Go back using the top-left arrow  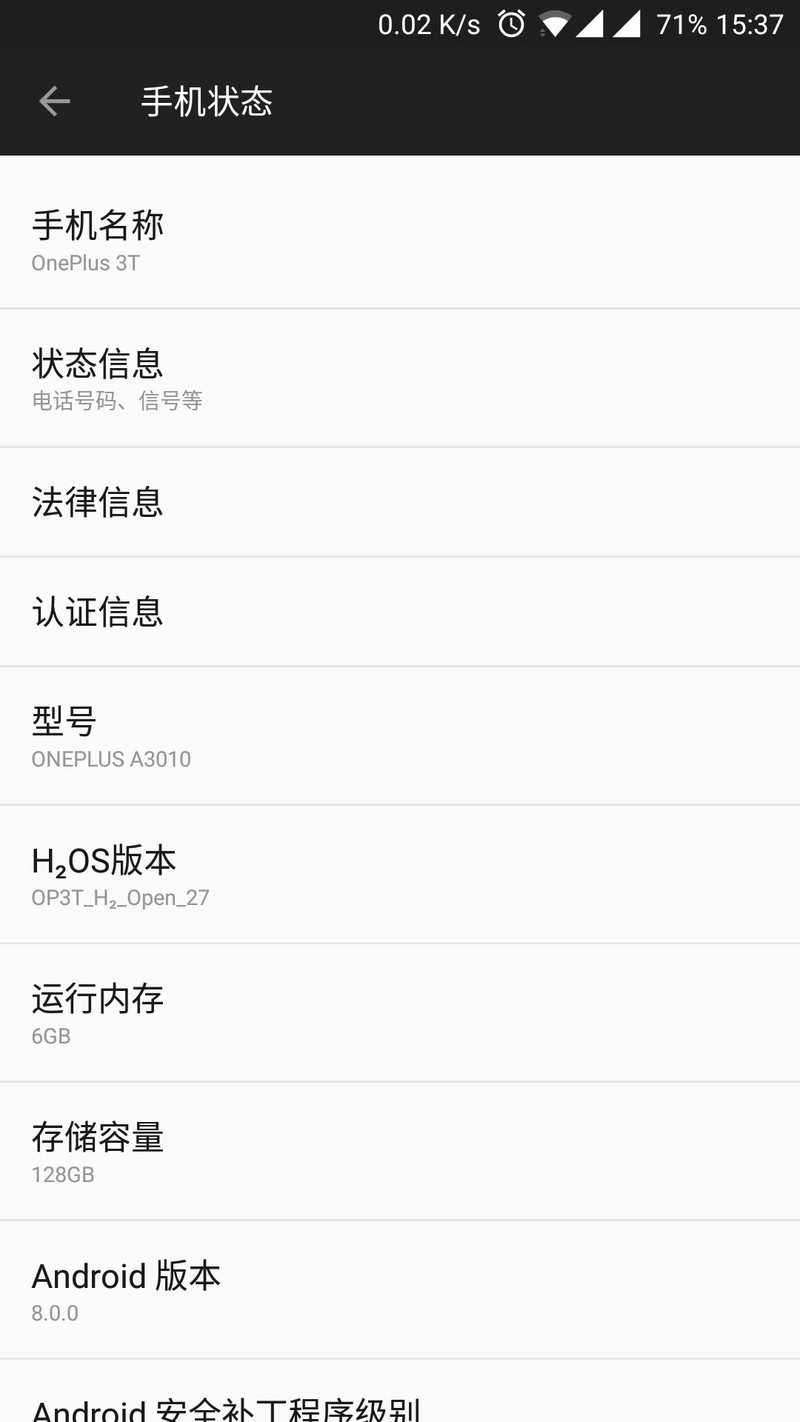[54, 101]
